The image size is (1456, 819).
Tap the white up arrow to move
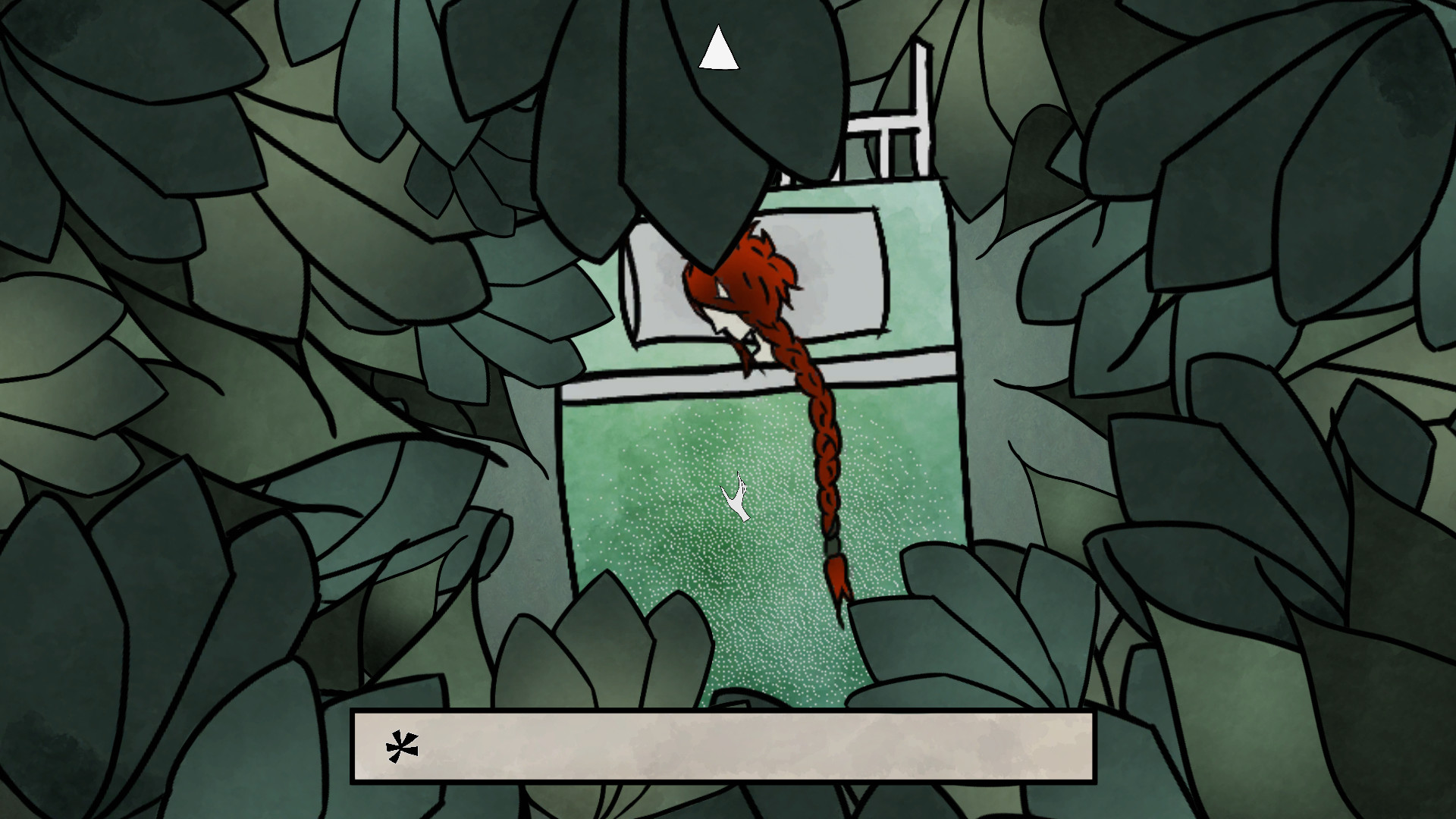(x=717, y=51)
